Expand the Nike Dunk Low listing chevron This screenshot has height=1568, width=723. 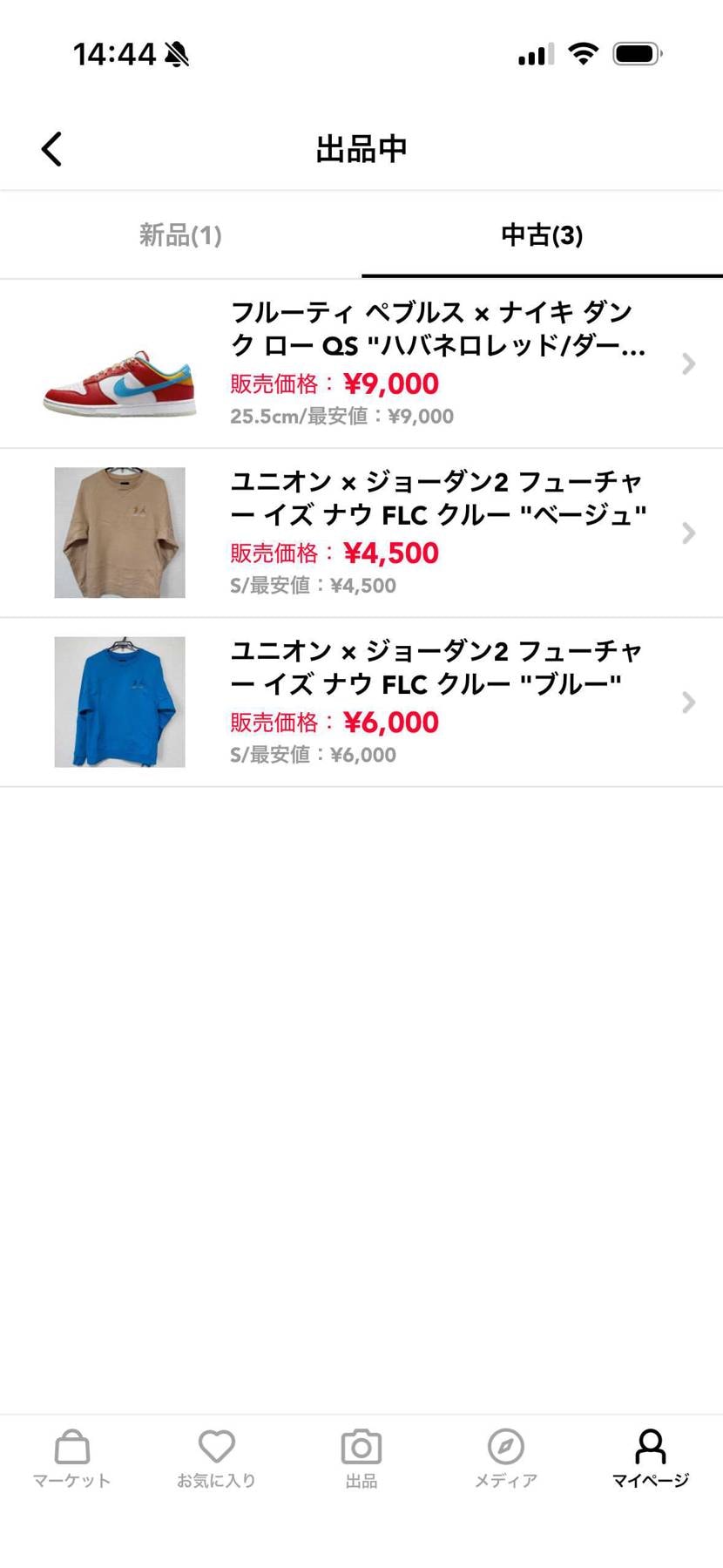click(x=689, y=363)
